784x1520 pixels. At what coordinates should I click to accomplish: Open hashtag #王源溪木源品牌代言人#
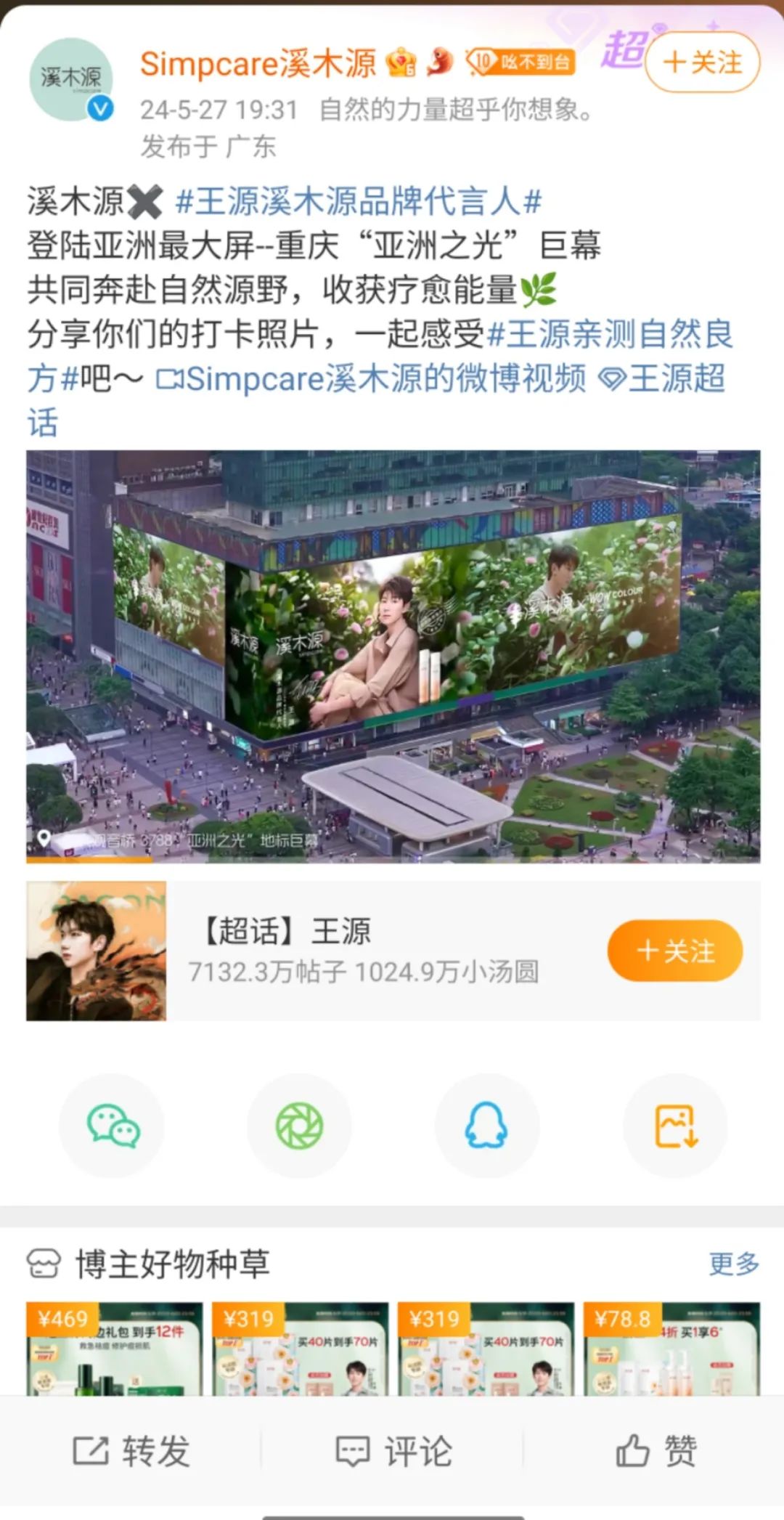(x=359, y=201)
